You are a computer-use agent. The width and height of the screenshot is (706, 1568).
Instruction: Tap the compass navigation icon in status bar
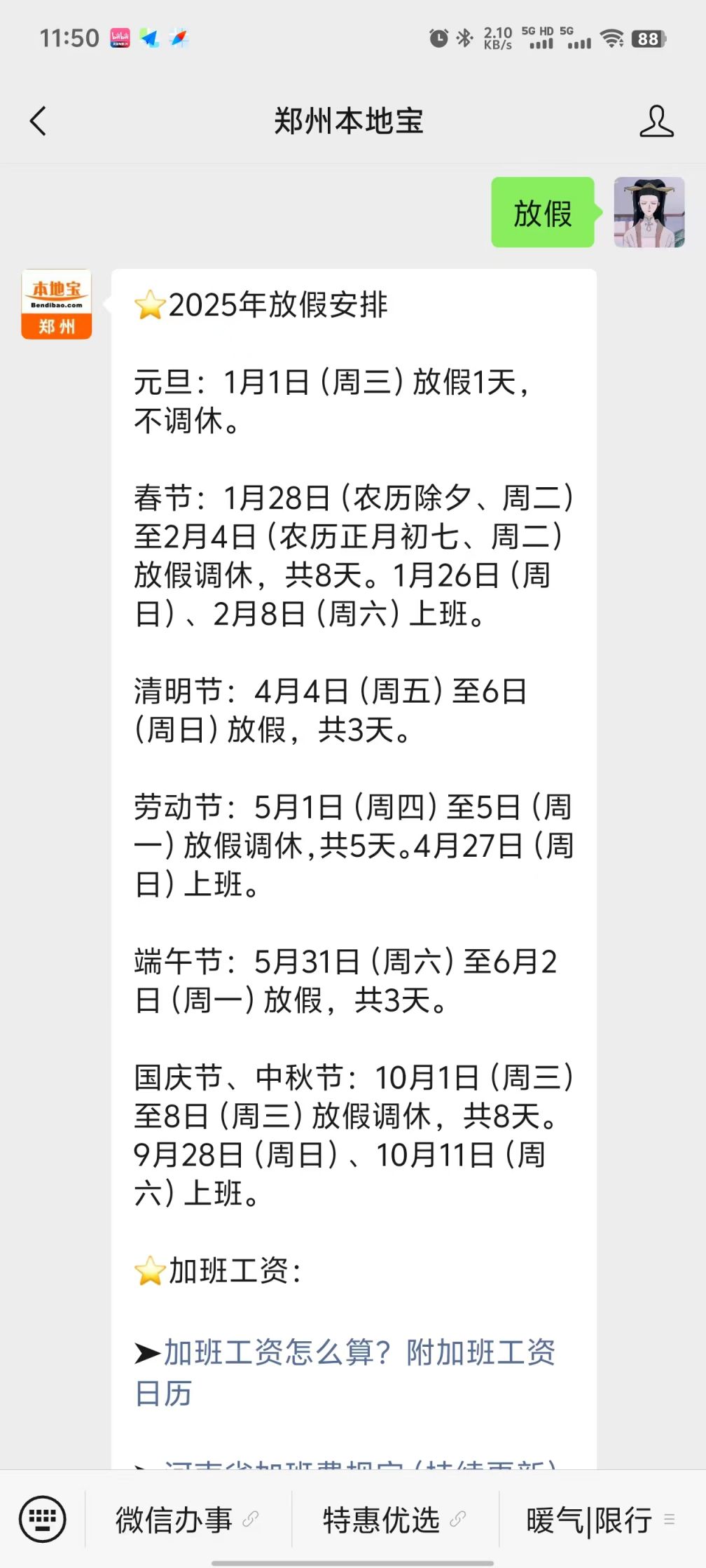click(x=180, y=38)
